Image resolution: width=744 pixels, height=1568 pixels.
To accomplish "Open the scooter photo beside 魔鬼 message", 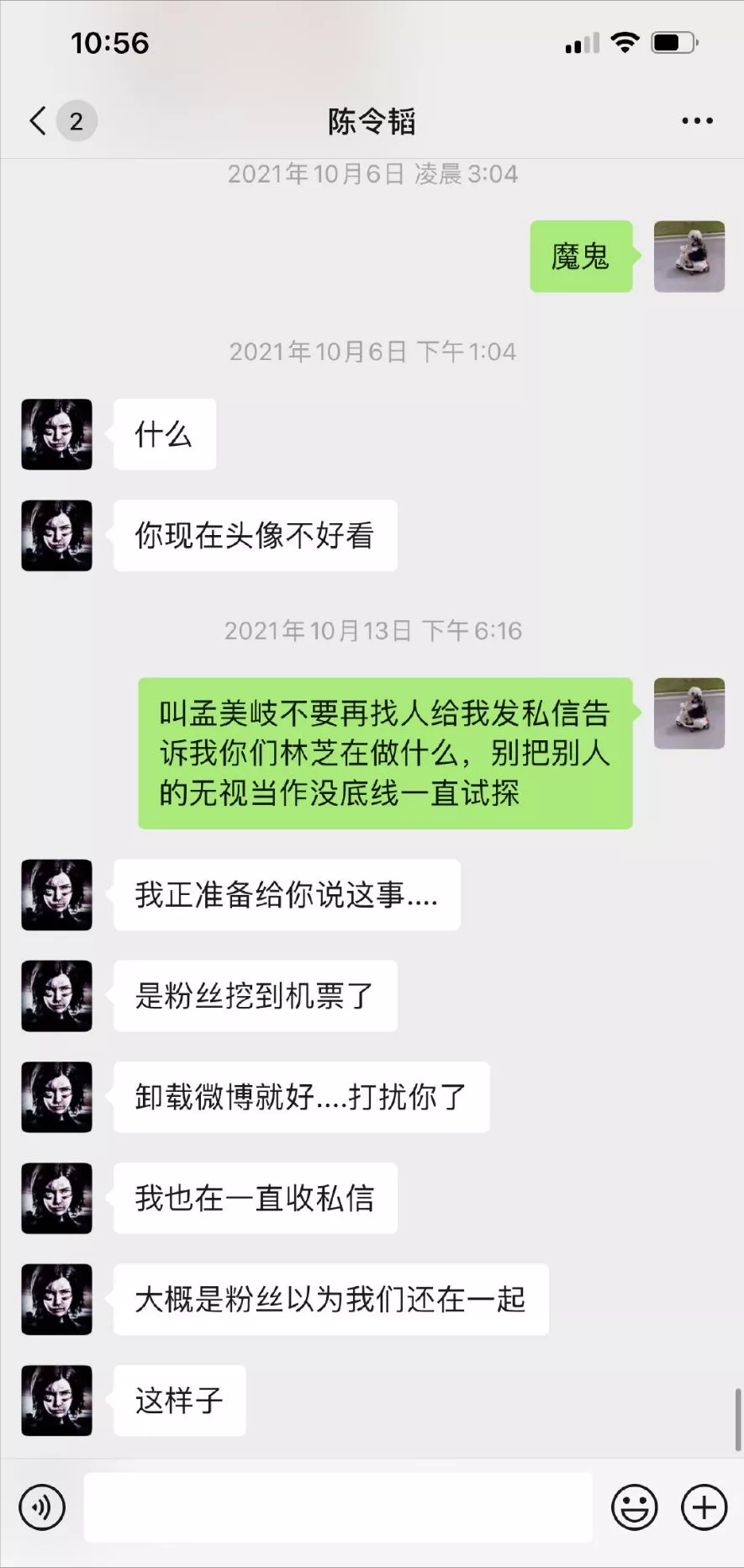I will click(x=689, y=257).
